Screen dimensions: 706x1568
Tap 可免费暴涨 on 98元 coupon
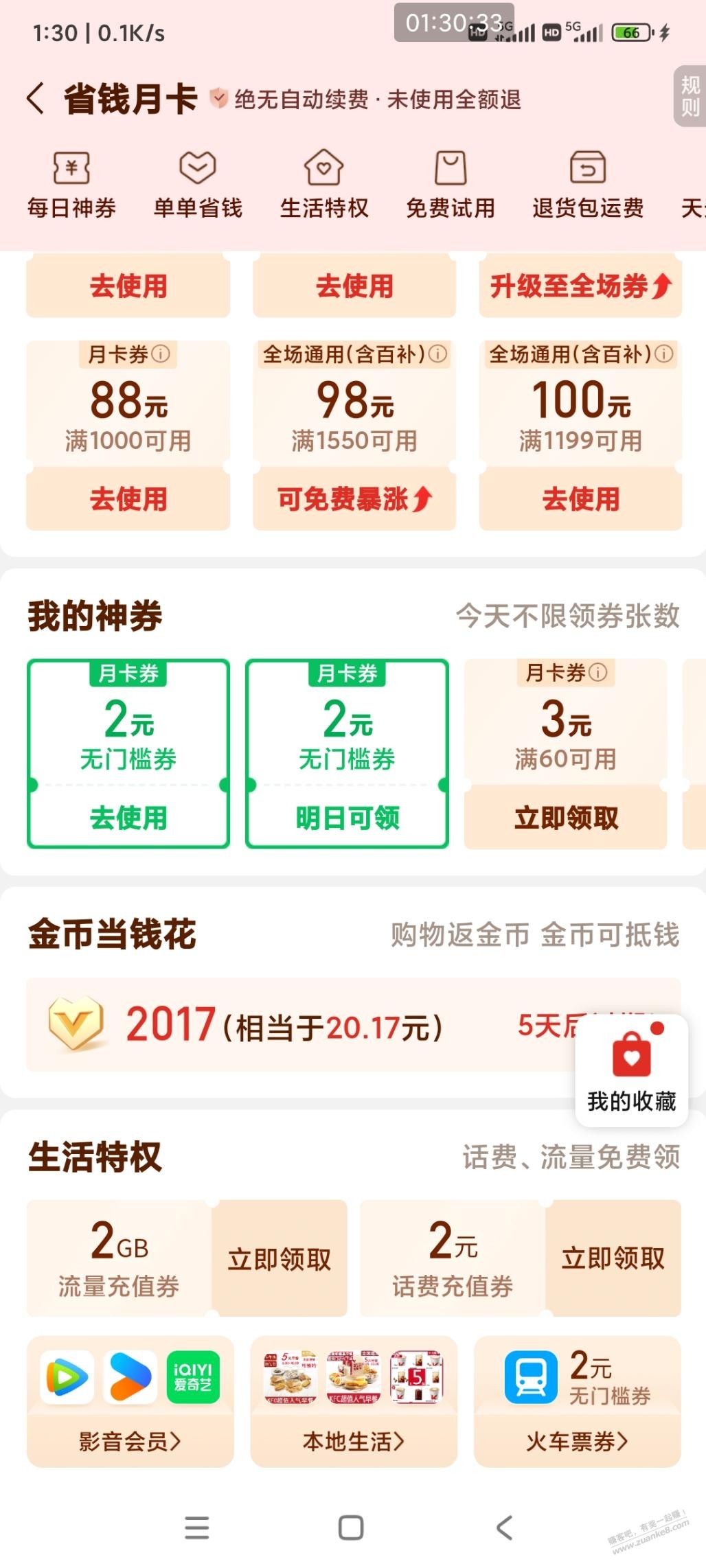pos(354,499)
